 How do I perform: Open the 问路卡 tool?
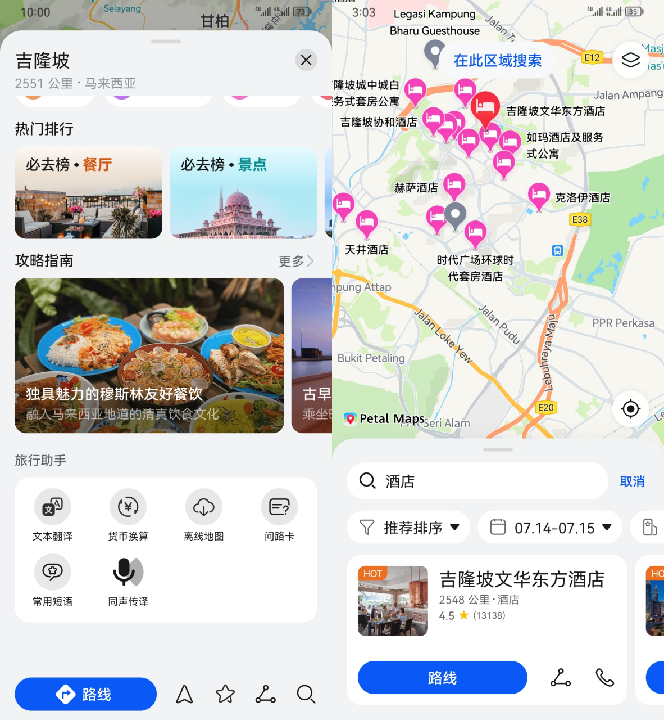(279, 516)
